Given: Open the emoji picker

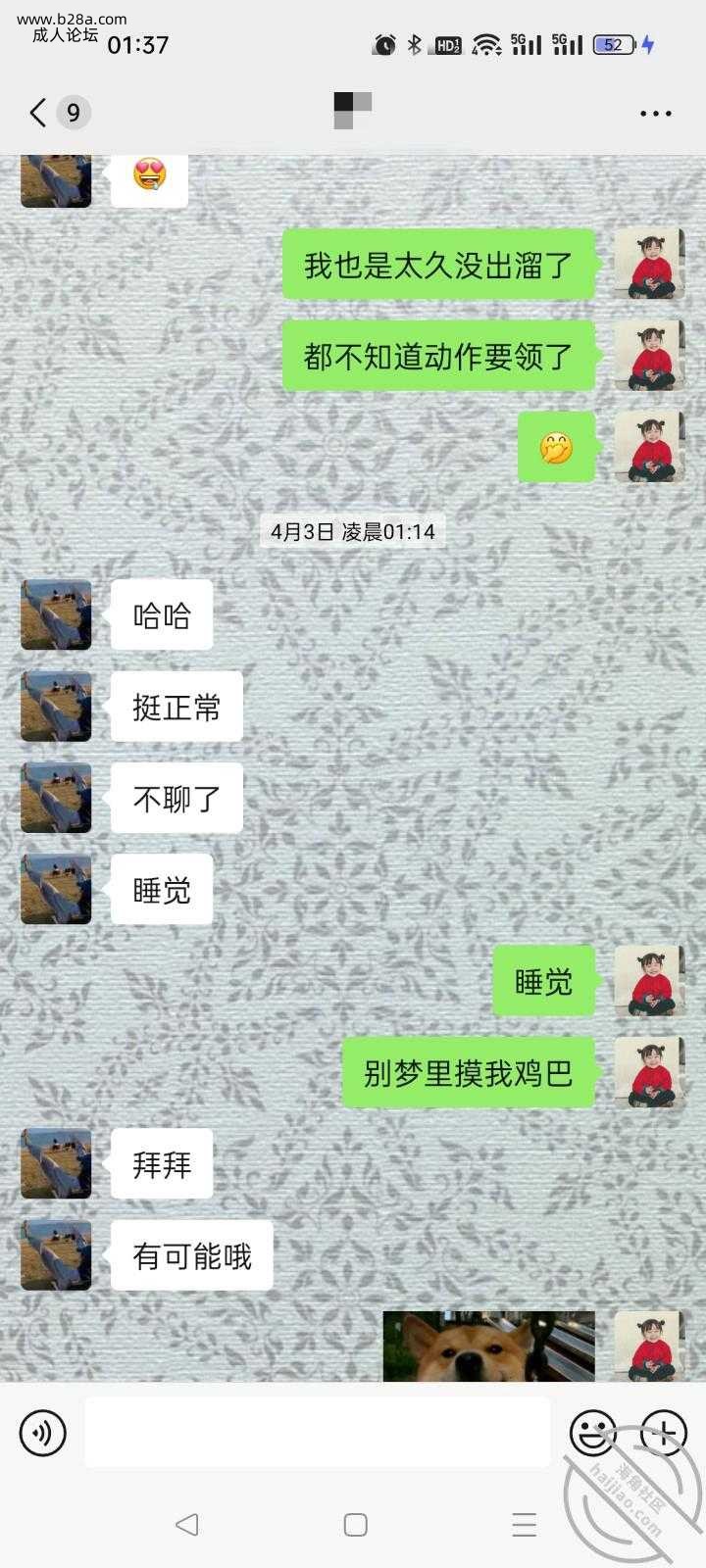Looking at the screenshot, I should pos(592,1433).
